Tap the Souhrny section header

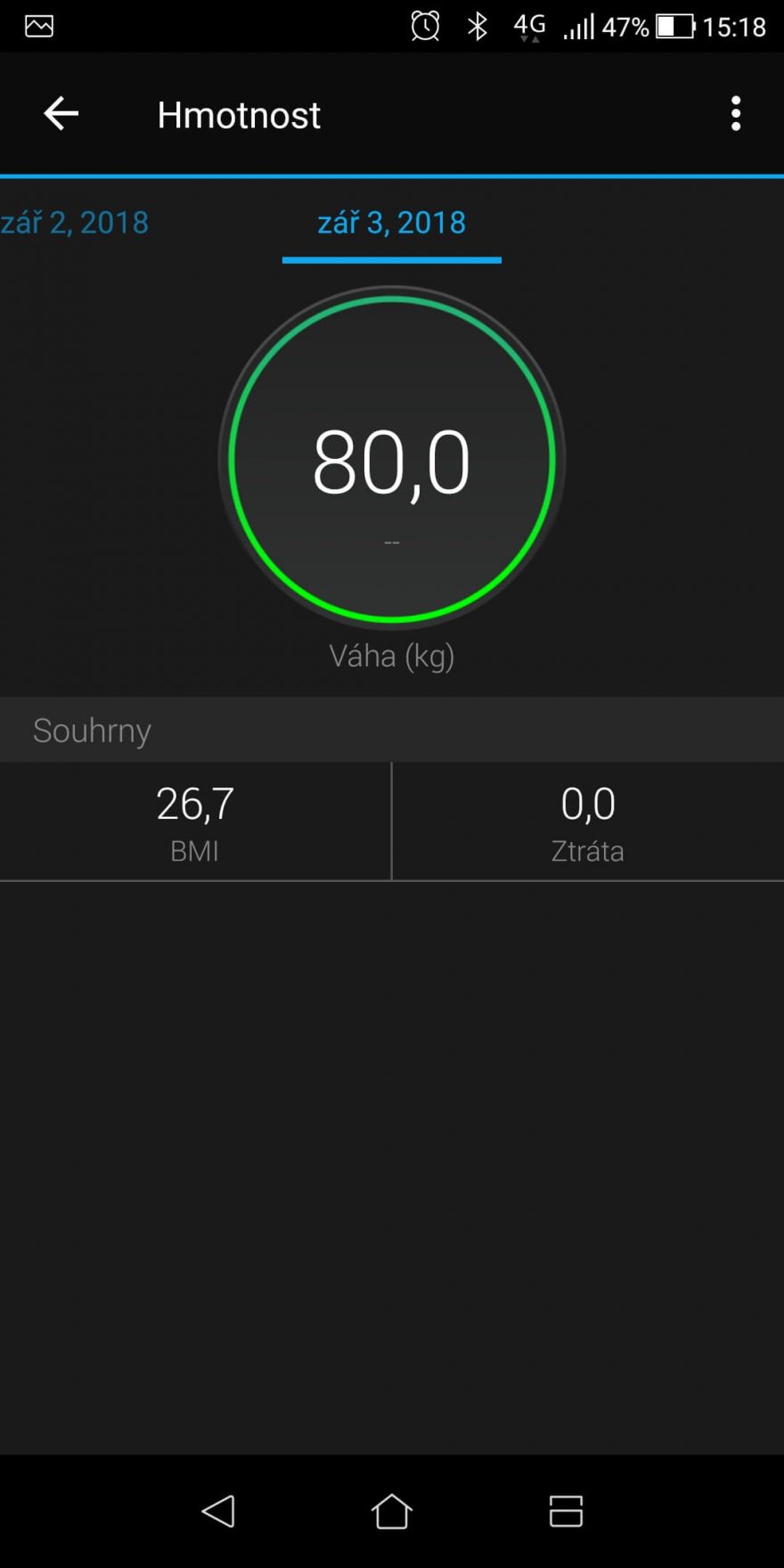pyautogui.click(x=92, y=730)
